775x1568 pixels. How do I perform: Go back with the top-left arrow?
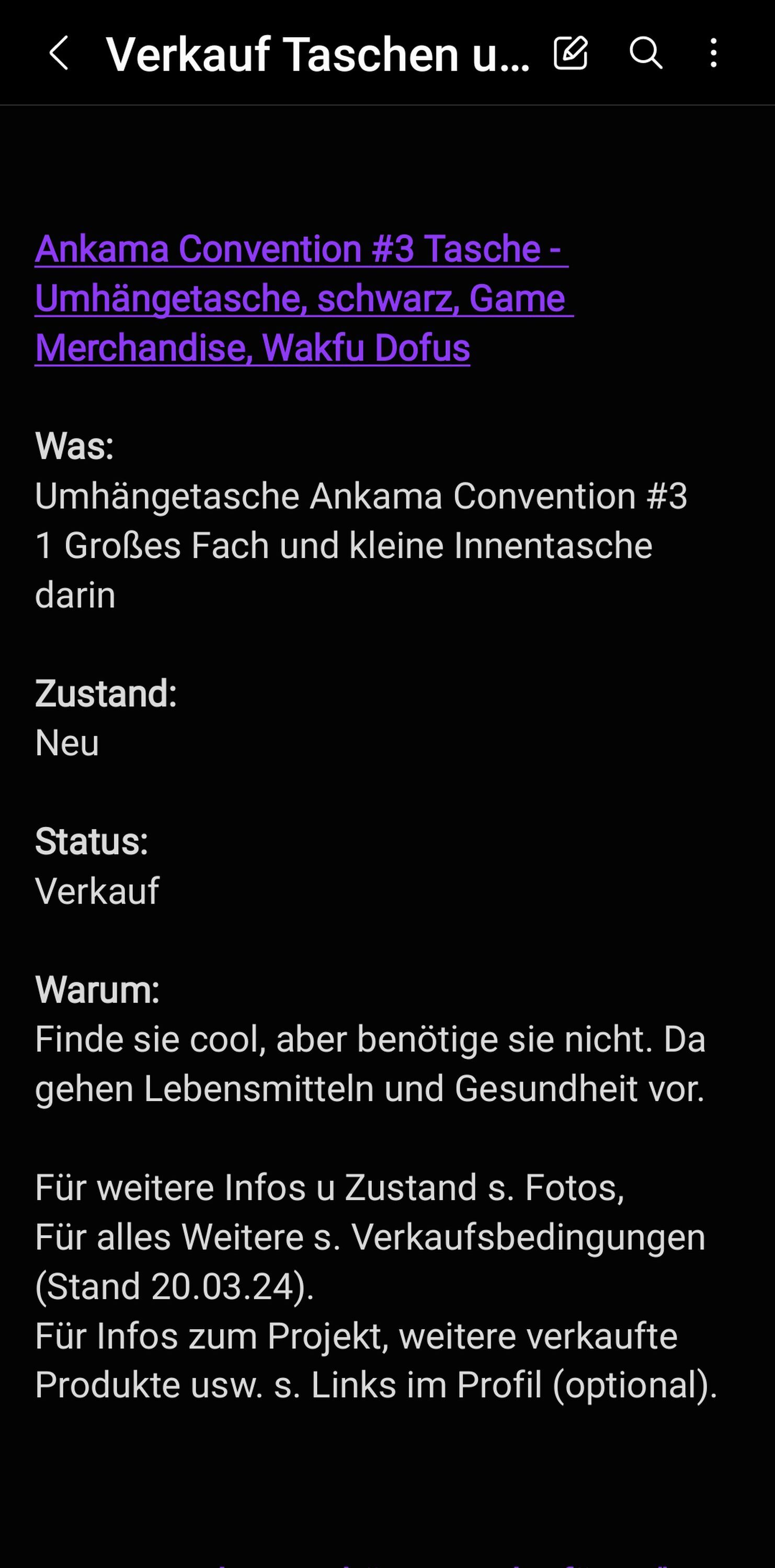click(59, 53)
